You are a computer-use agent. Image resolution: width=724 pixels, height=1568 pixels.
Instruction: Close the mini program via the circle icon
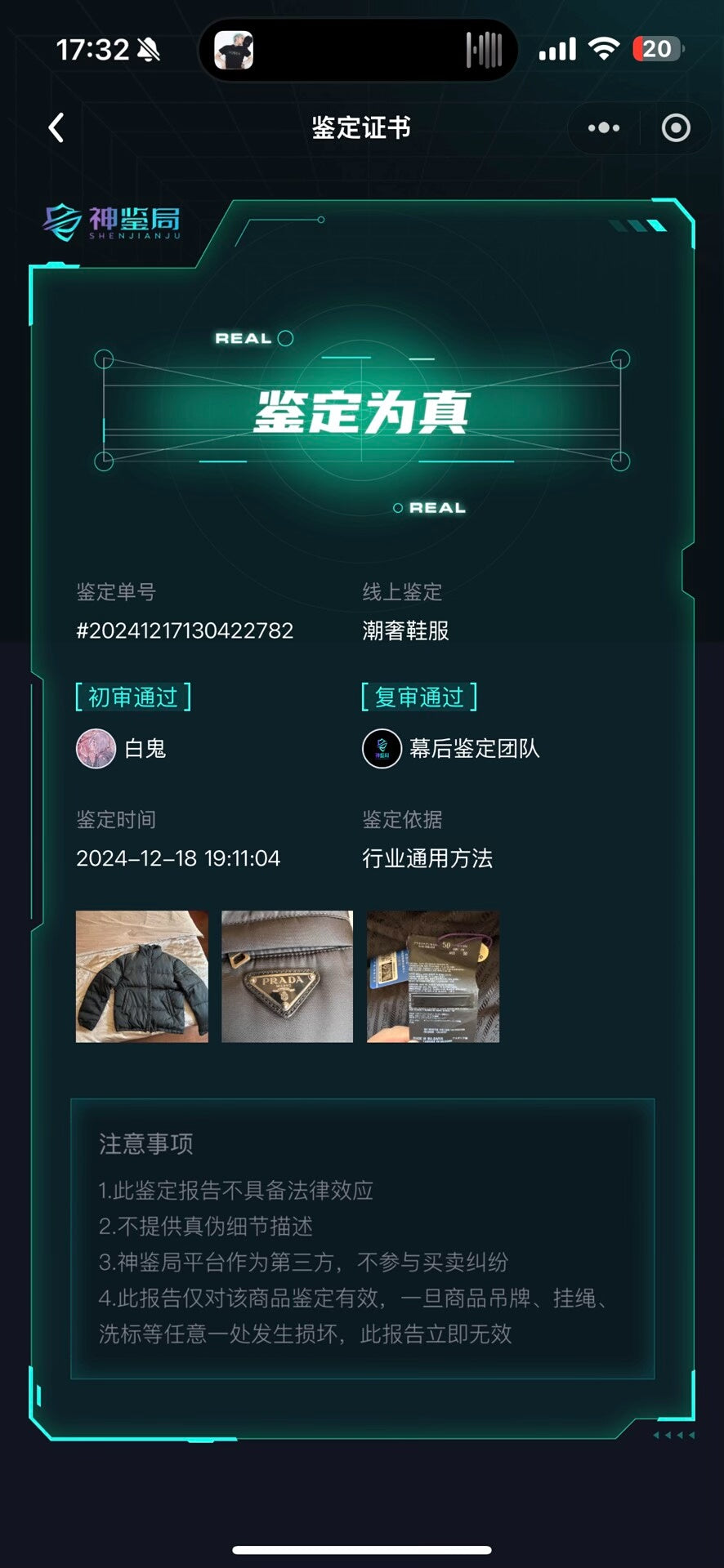pyautogui.click(x=676, y=128)
